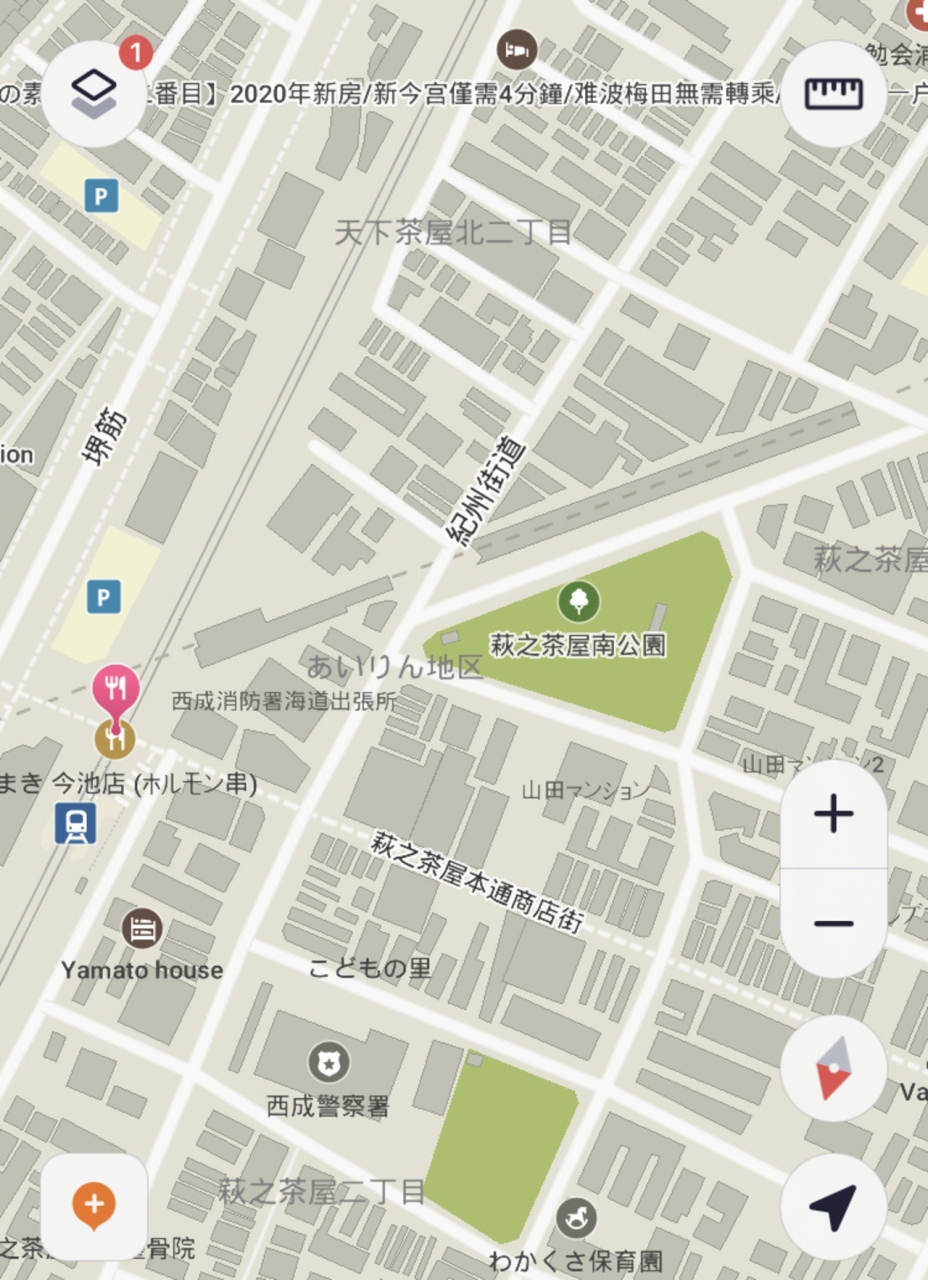The width and height of the screenshot is (928, 1280).
Task: Select the parking marker near 堺筋
Action: pyautogui.click(x=102, y=598)
